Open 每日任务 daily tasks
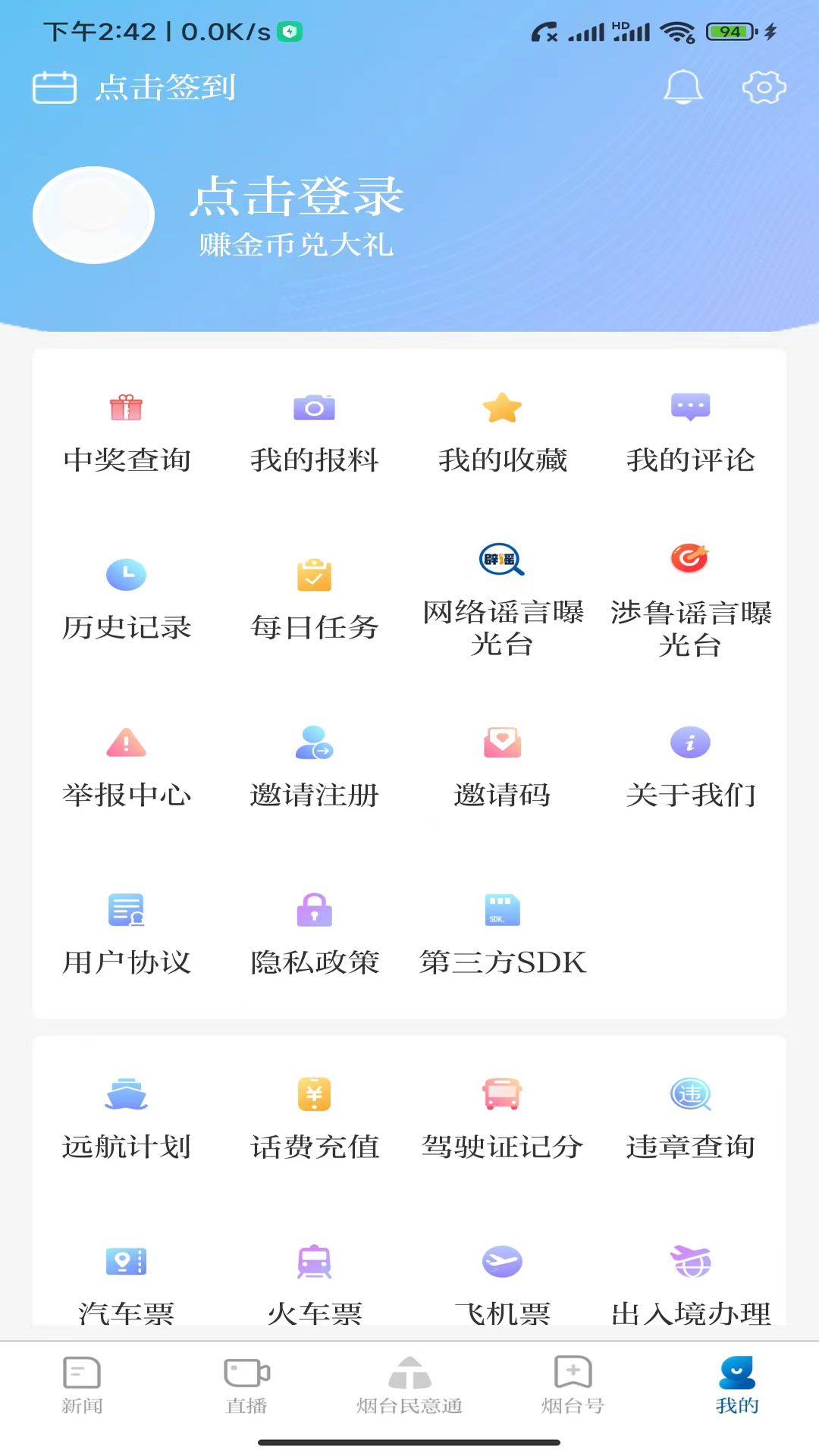This screenshot has height=1456, width=819. click(x=315, y=599)
